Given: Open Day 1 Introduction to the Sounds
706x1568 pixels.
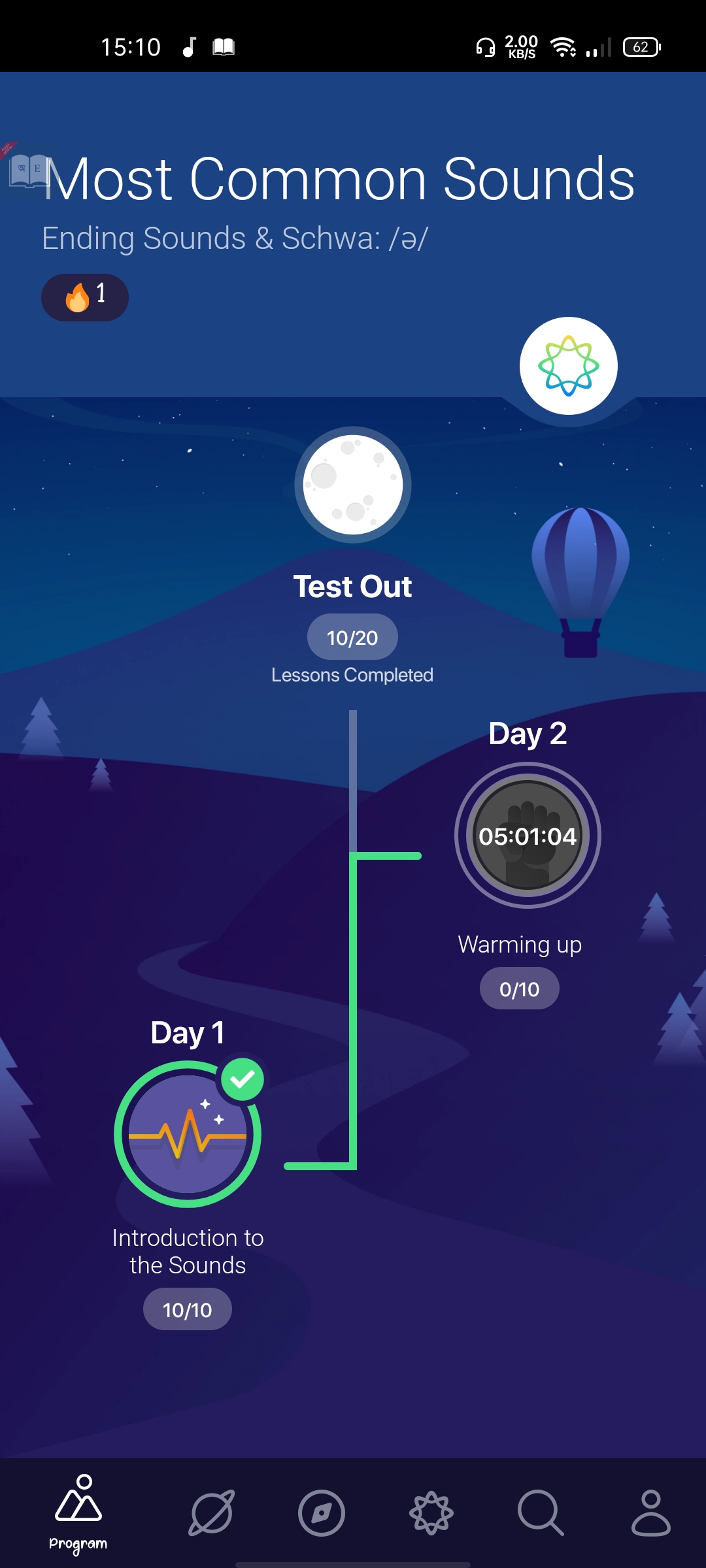Looking at the screenshot, I should (x=188, y=1134).
